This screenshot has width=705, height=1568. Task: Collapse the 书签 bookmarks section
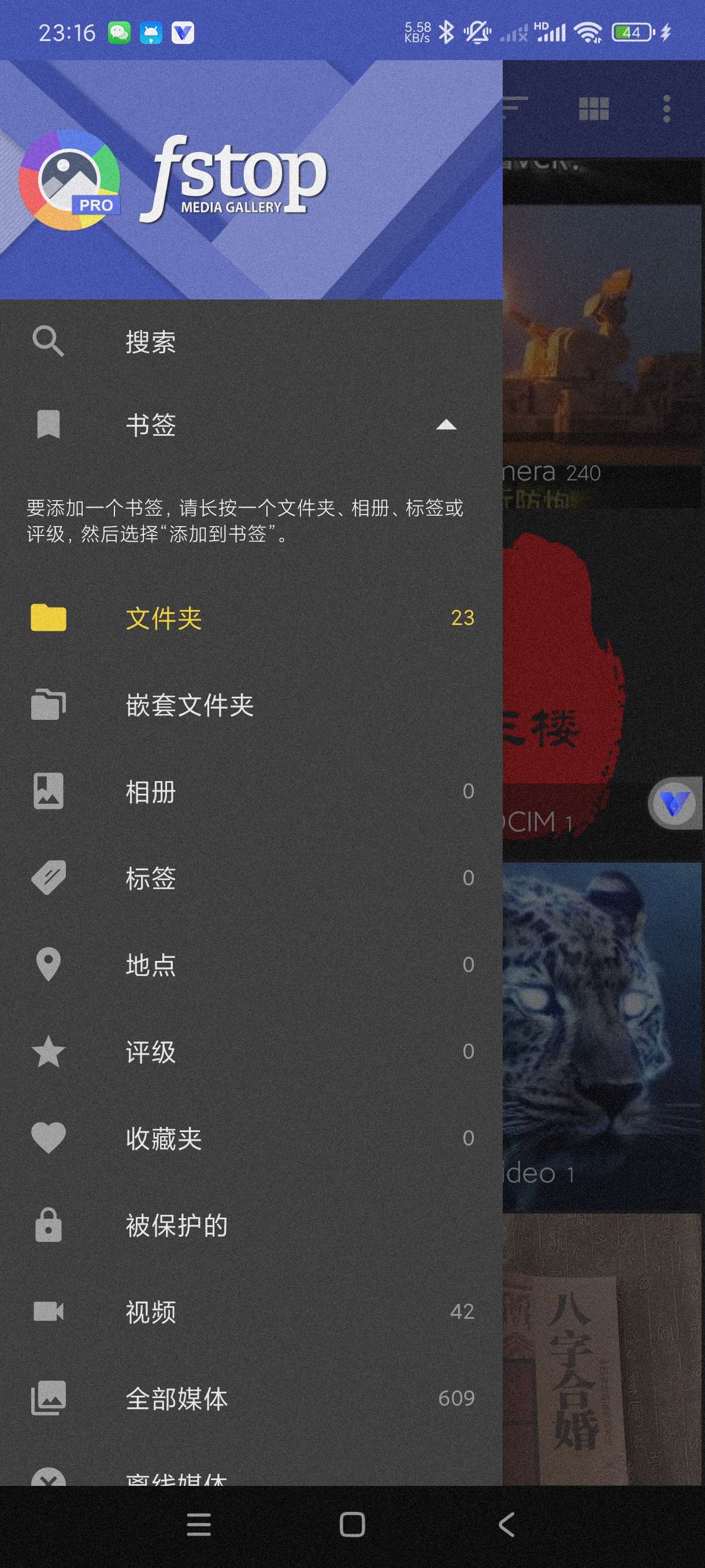(x=446, y=424)
